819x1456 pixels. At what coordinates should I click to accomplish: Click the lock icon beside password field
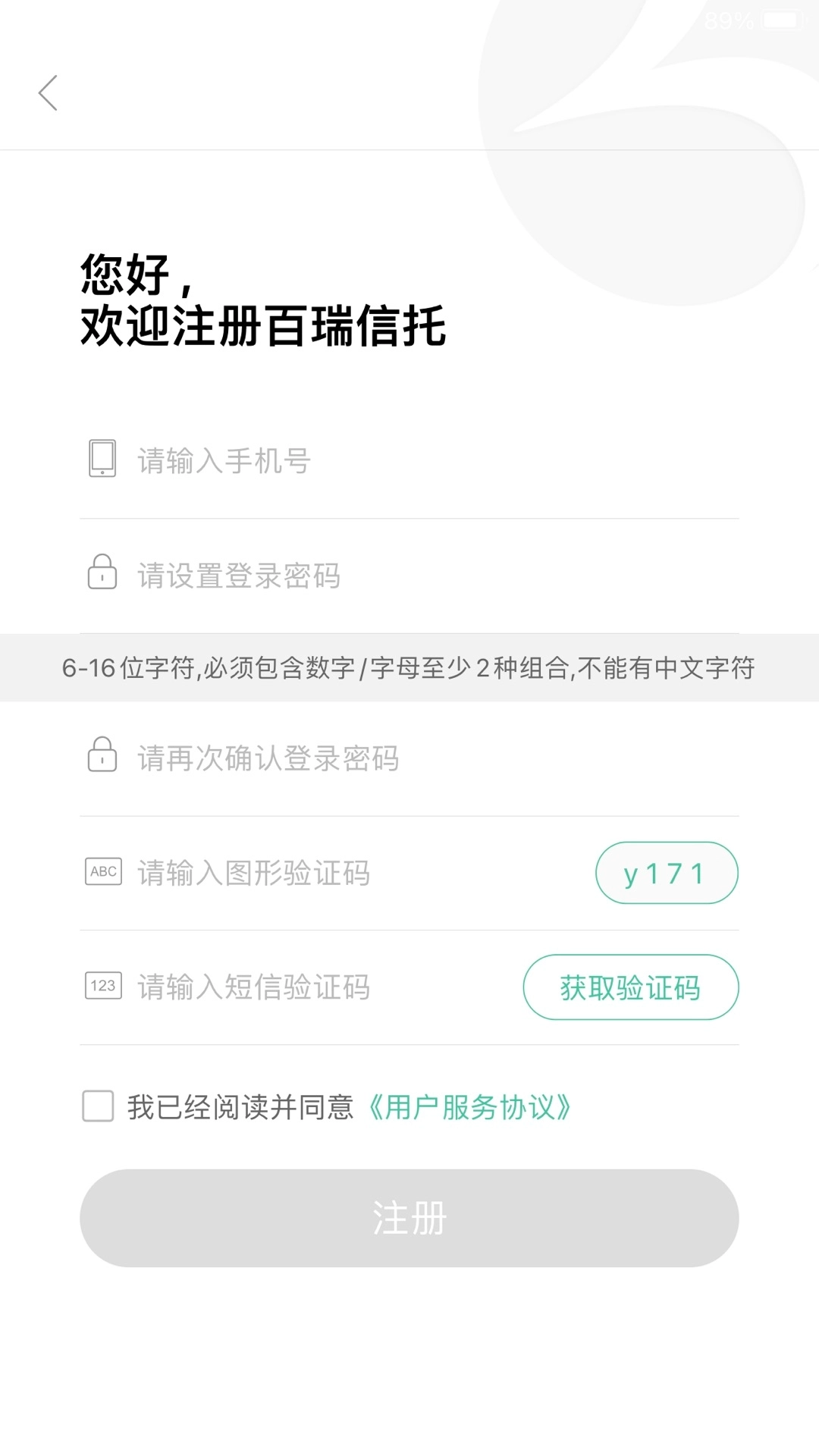[102, 574]
